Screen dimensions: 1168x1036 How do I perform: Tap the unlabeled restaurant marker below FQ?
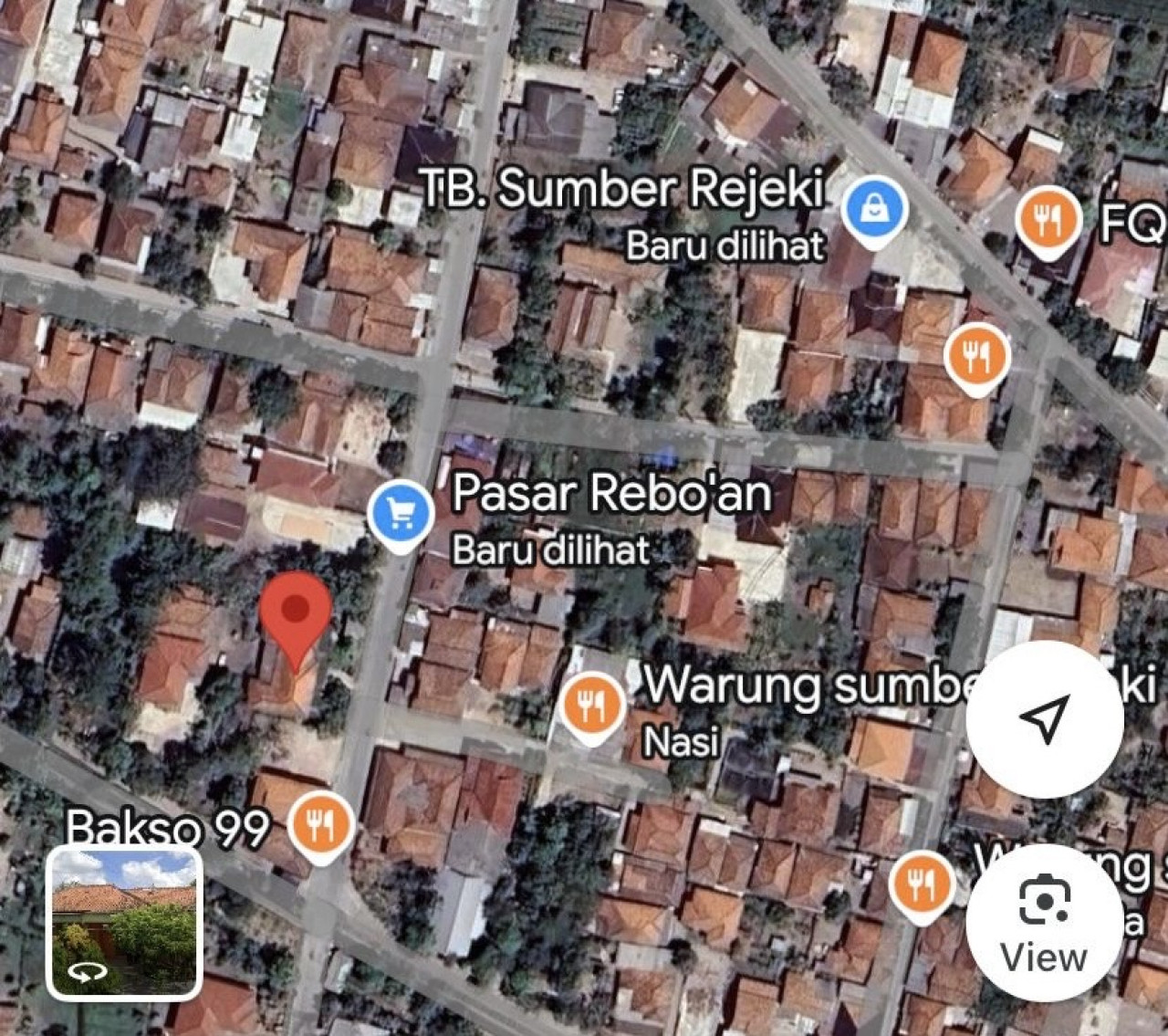[x=976, y=356]
